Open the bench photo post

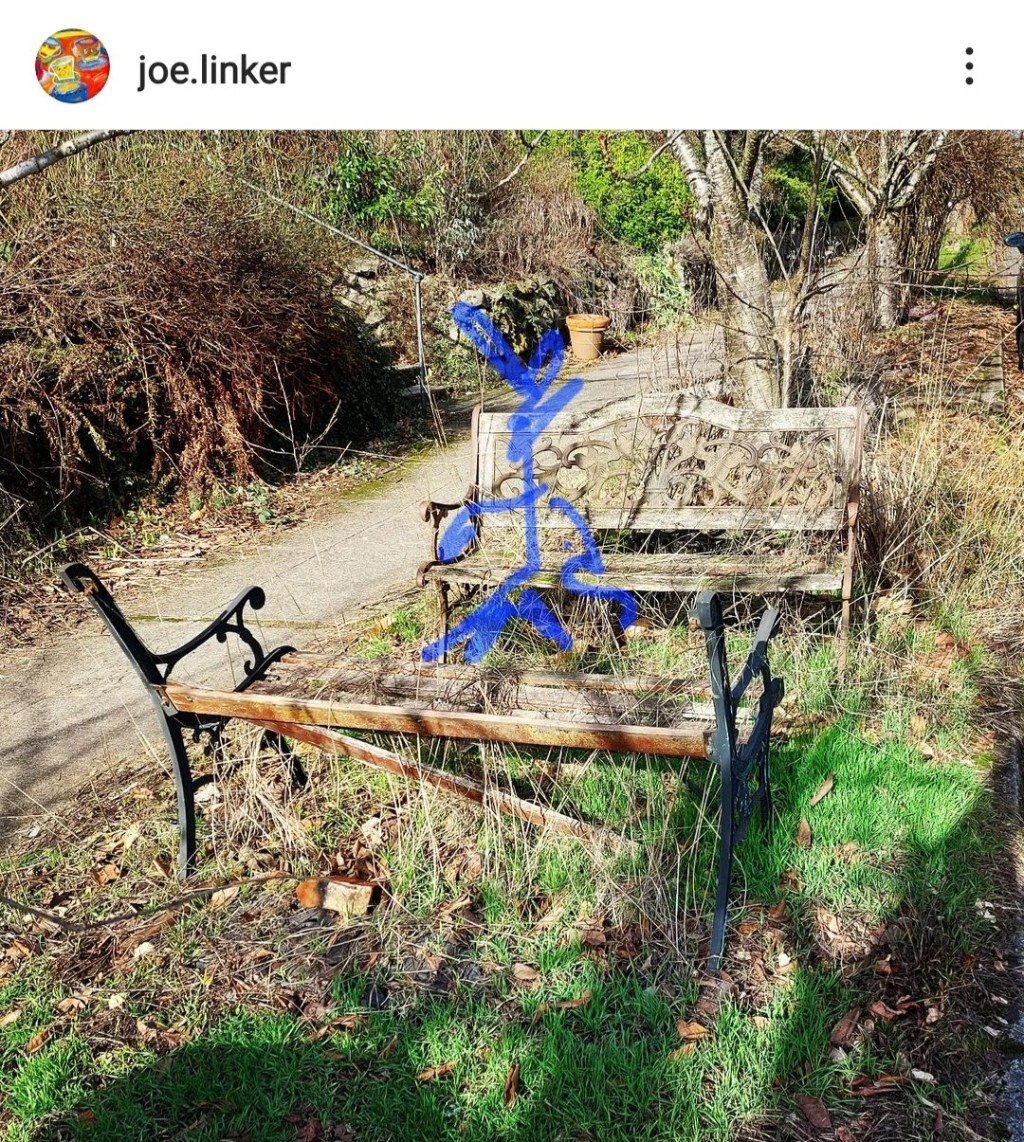512,636
